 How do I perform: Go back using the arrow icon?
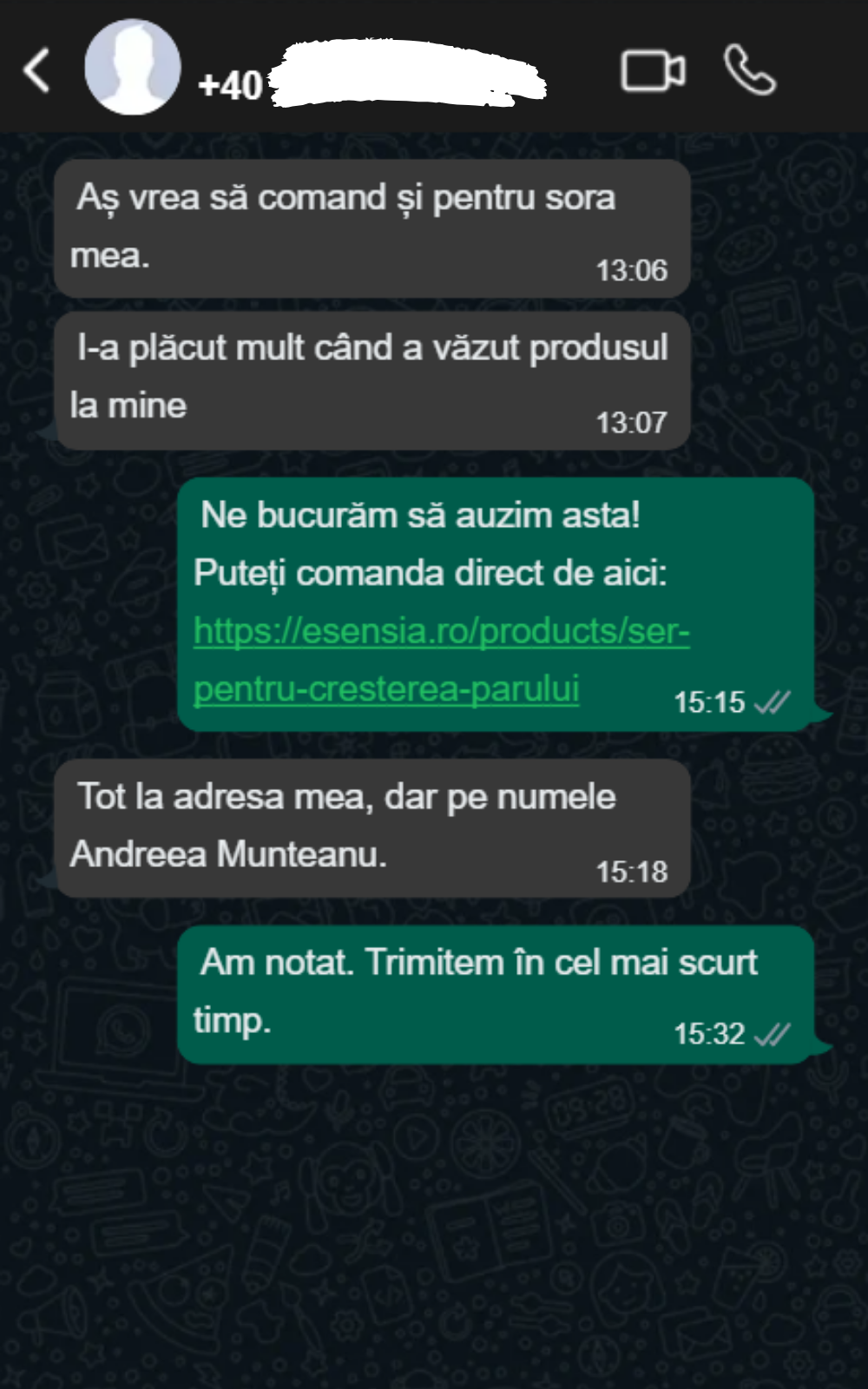tap(36, 70)
